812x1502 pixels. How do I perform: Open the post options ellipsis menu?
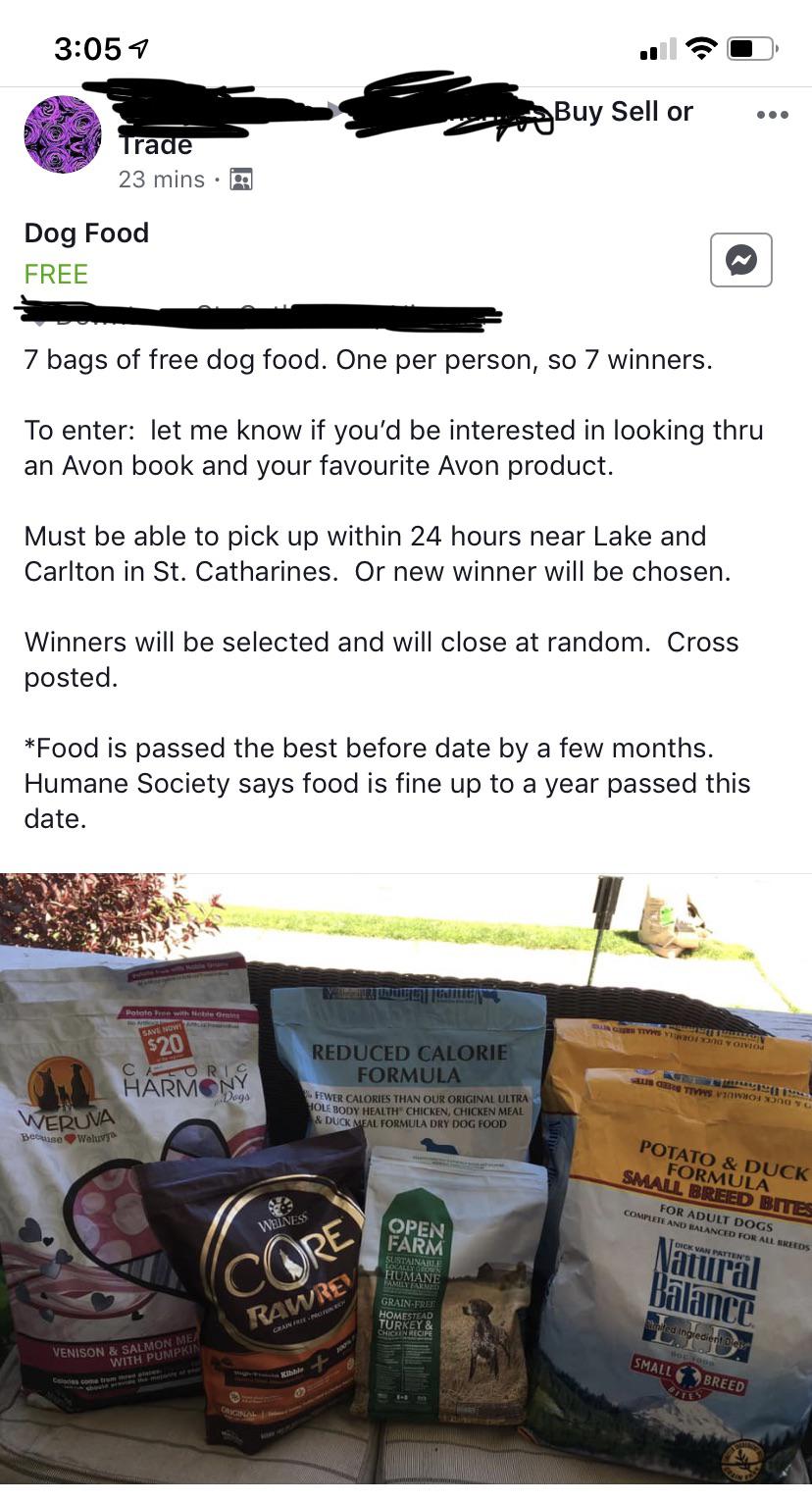coord(772,114)
